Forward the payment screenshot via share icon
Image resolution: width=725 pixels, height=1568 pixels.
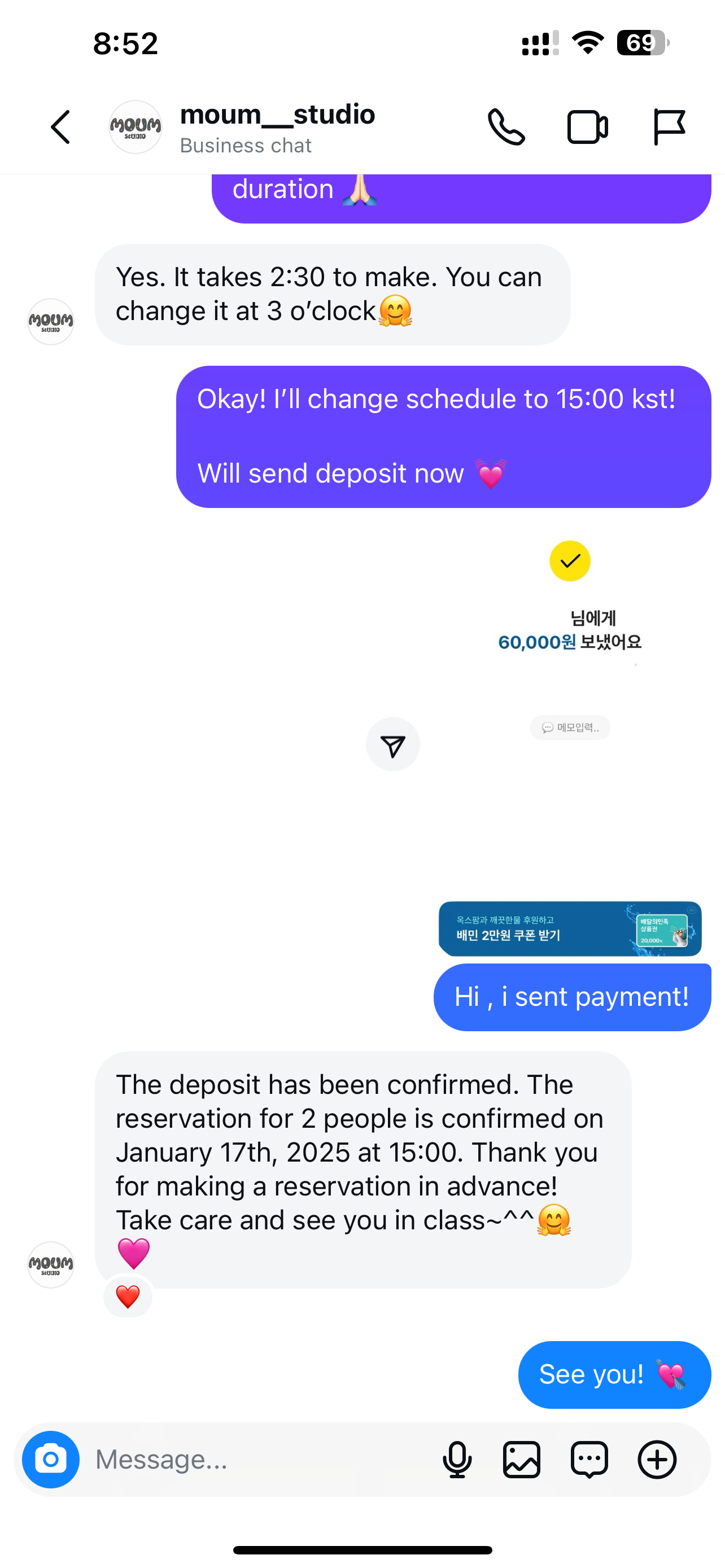tap(392, 745)
